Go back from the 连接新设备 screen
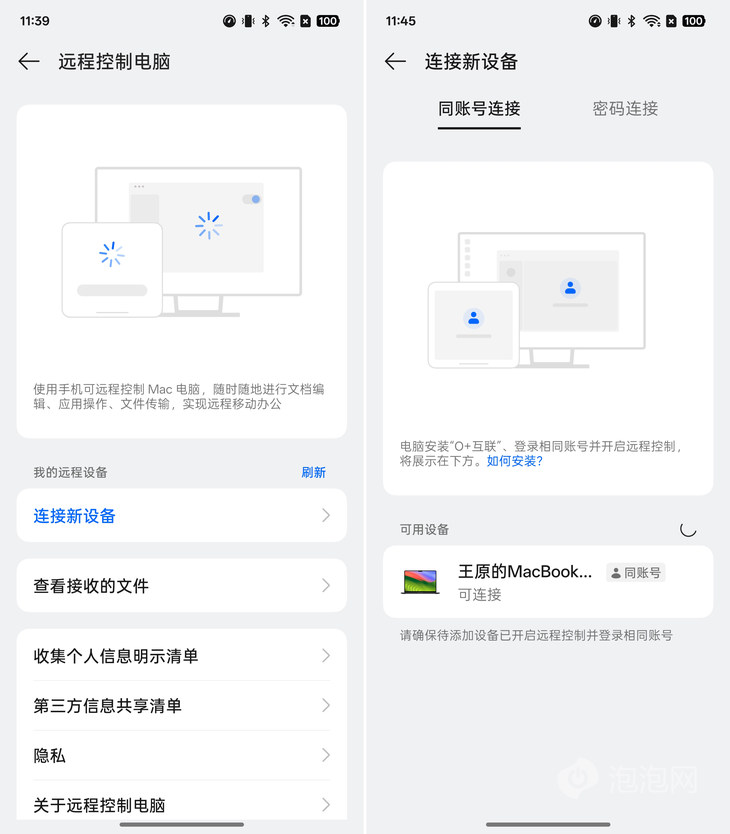 pos(395,62)
